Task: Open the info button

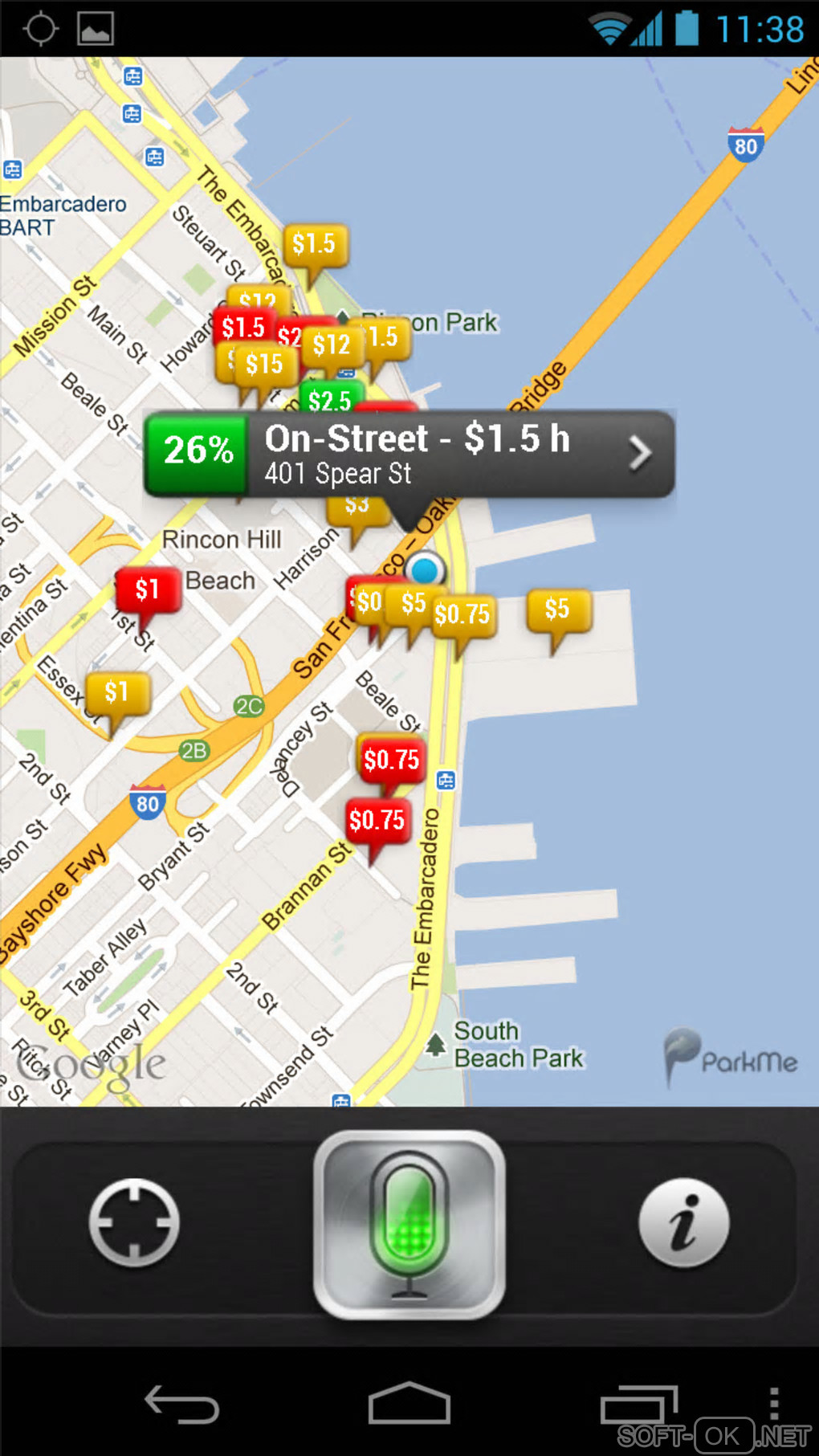Action: (683, 1222)
